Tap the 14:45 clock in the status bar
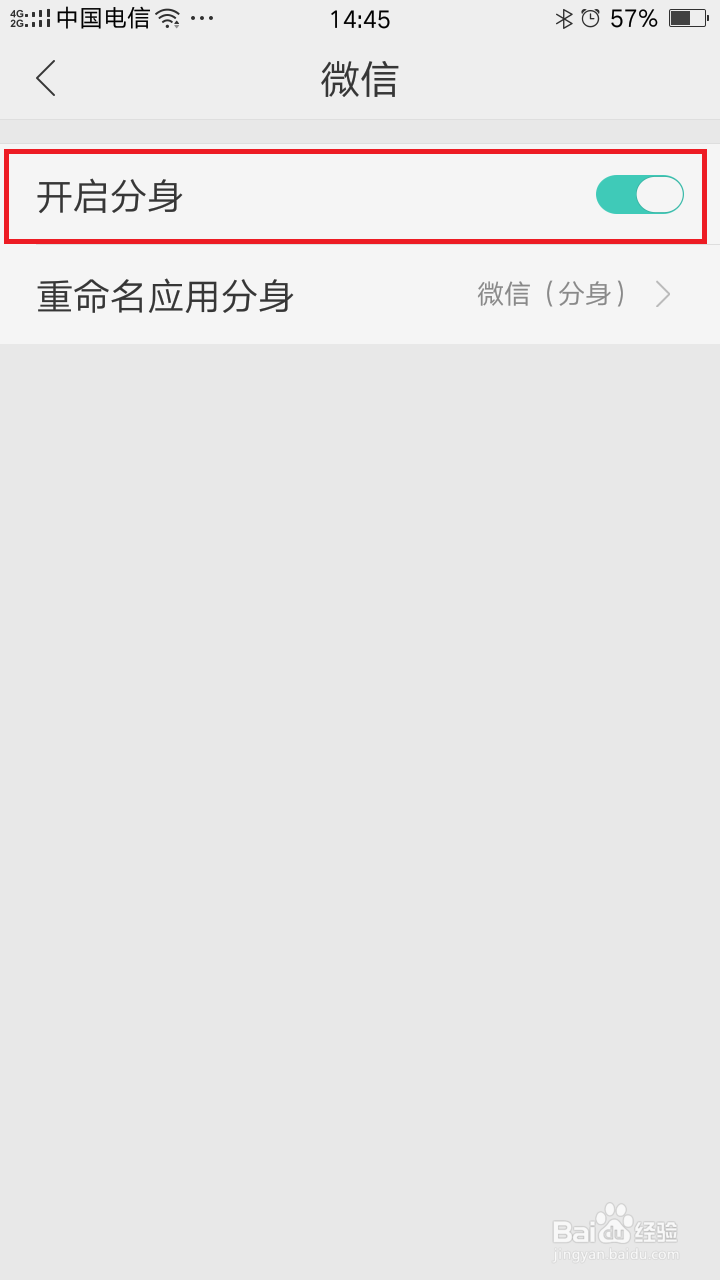The image size is (720, 1280). [360, 18]
